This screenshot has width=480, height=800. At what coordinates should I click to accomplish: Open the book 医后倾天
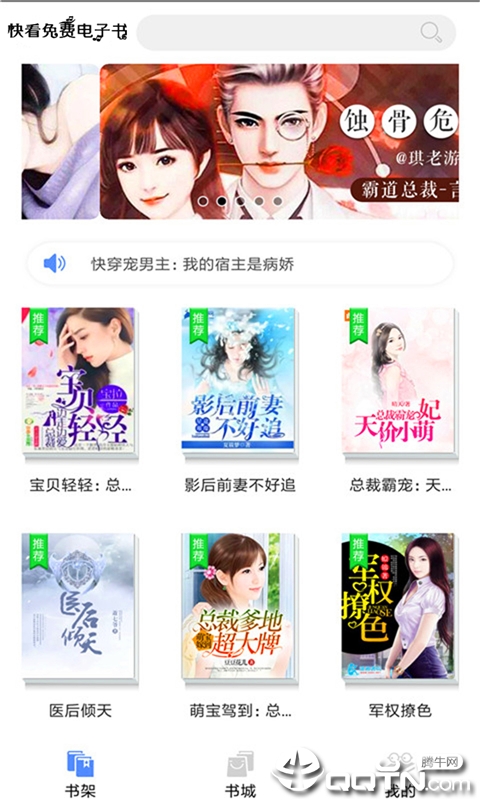click(x=80, y=609)
